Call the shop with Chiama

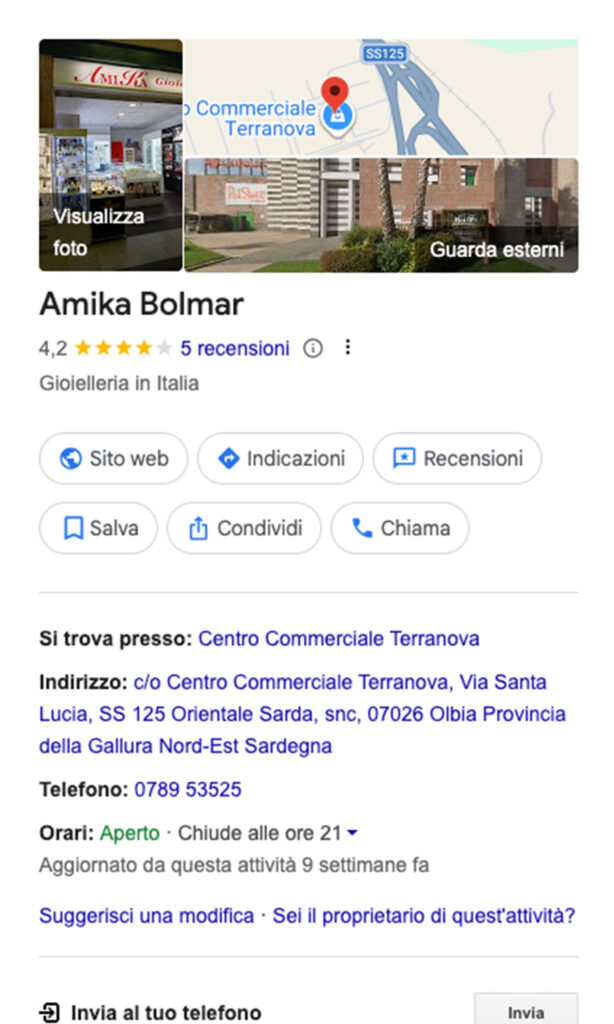click(399, 528)
